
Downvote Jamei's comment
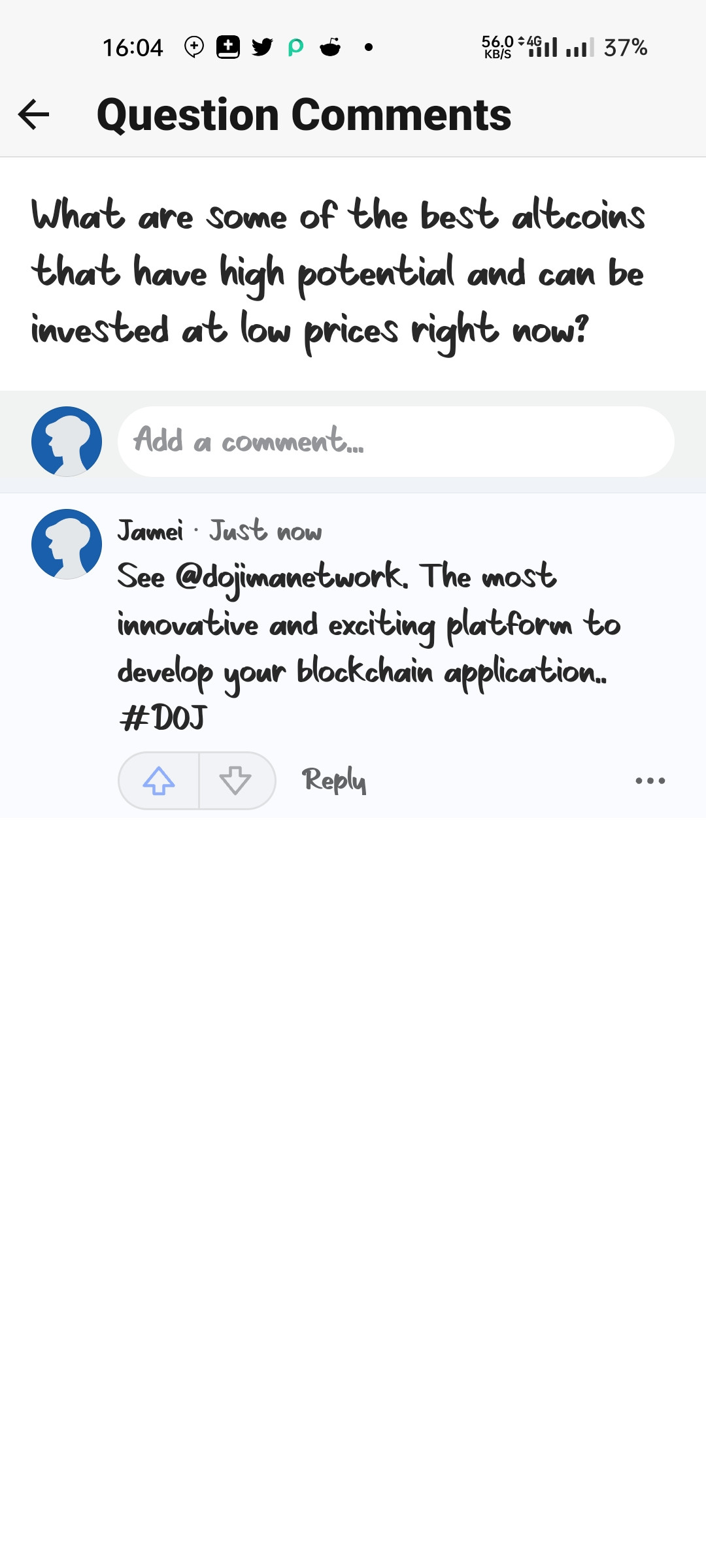(236, 780)
